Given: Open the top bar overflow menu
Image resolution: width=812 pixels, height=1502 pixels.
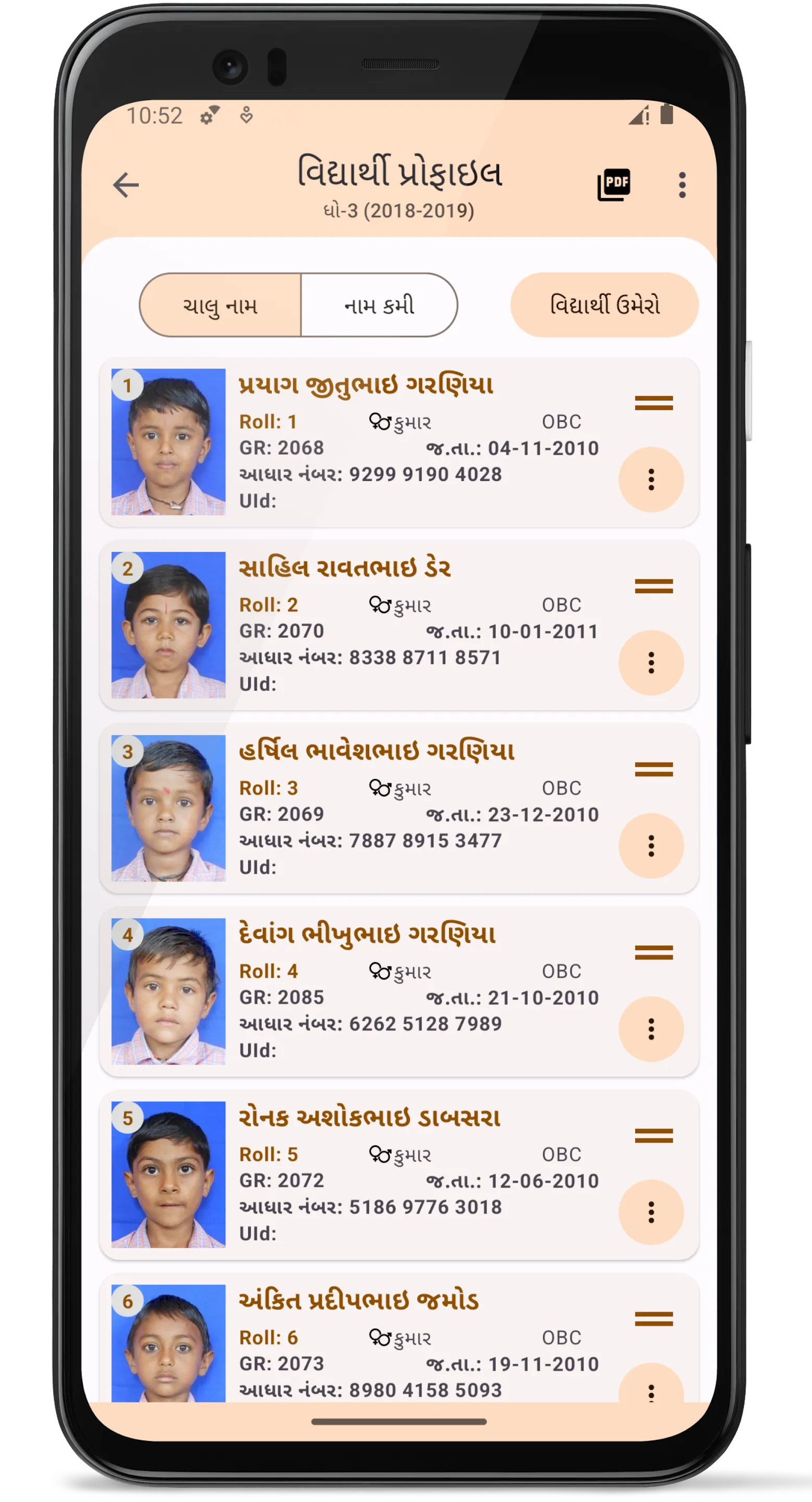Looking at the screenshot, I should tap(682, 185).
